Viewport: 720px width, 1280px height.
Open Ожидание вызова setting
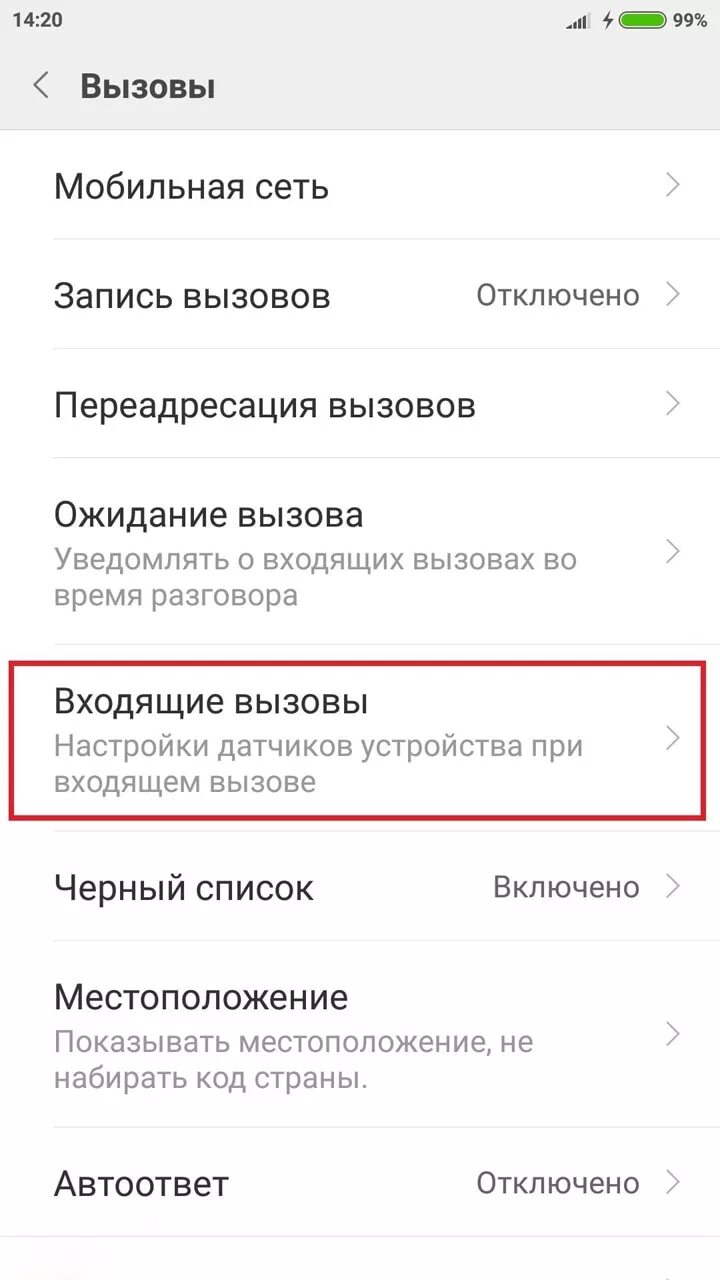point(360,552)
